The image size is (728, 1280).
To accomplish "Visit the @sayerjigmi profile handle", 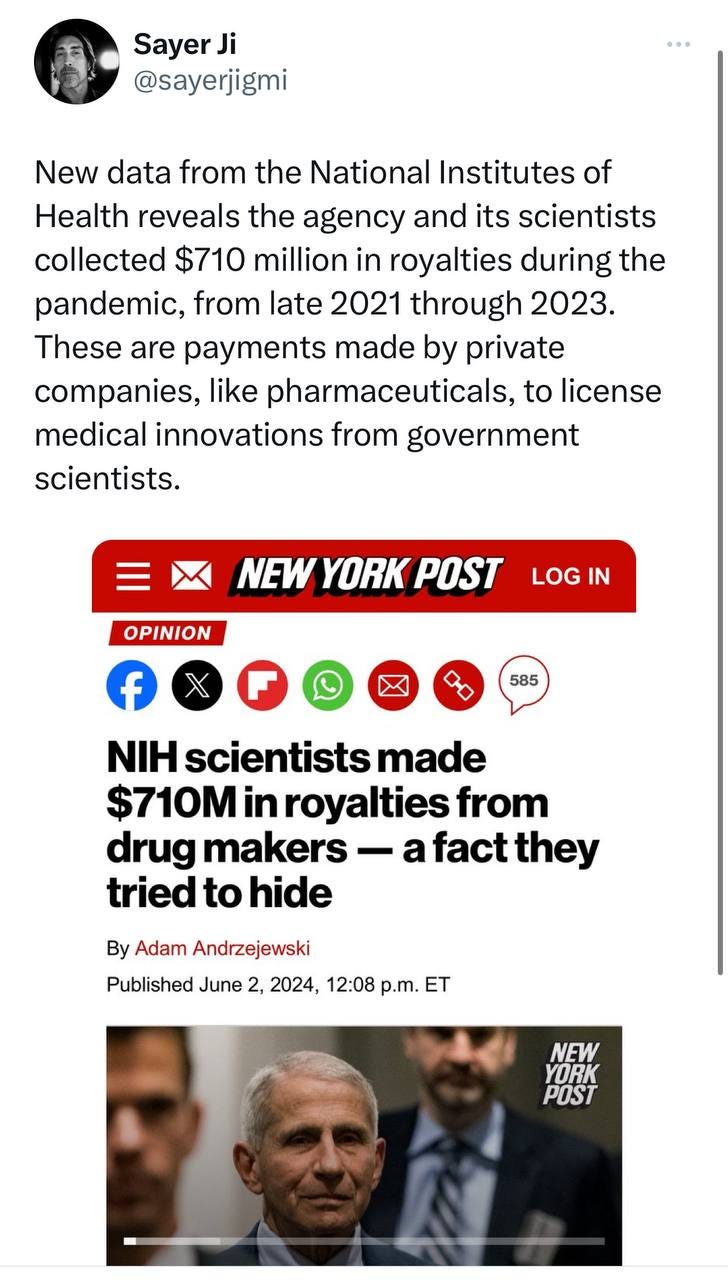I will point(210,80).
